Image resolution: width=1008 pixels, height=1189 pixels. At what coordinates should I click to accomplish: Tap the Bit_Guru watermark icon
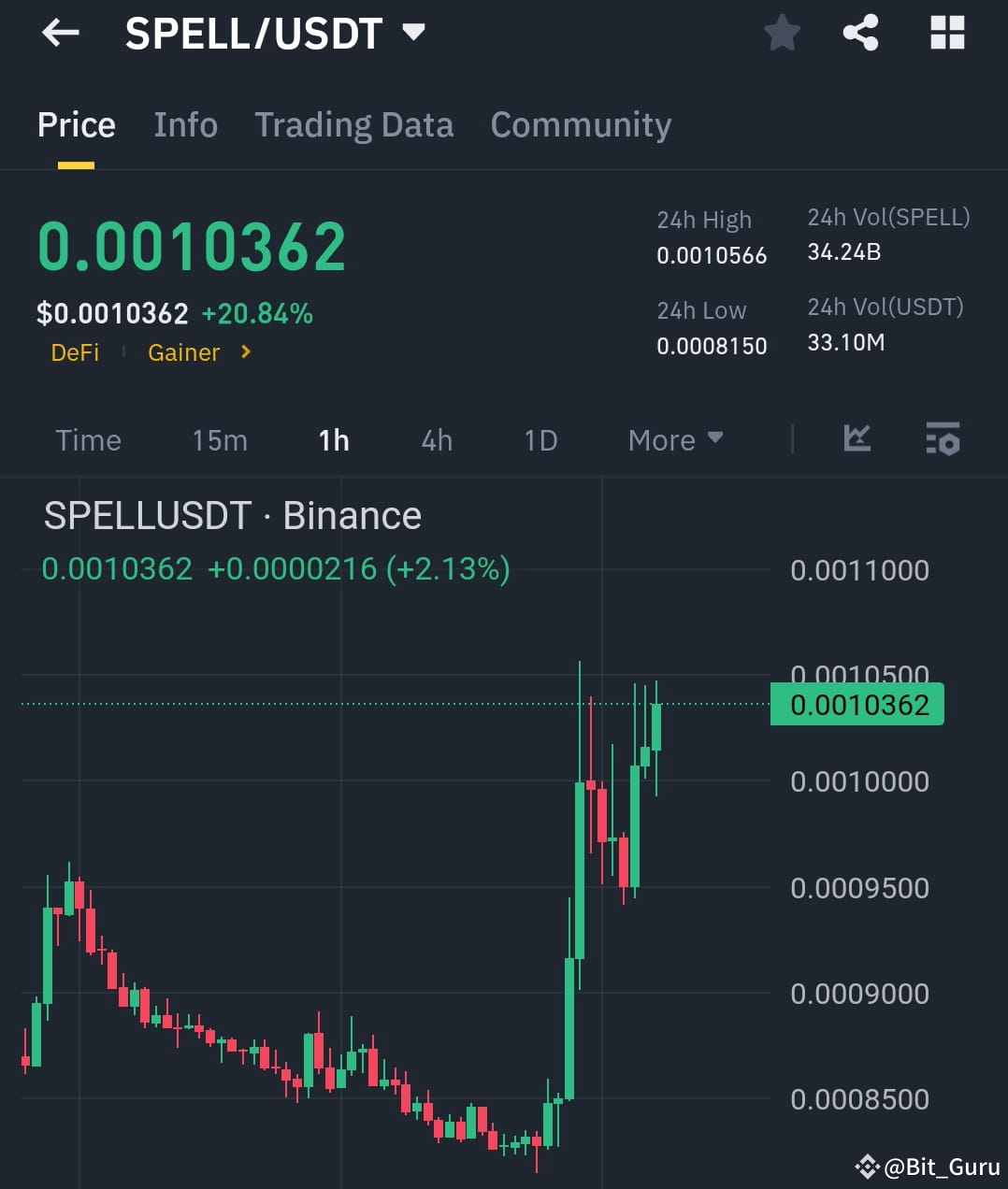coord(868,1166)
